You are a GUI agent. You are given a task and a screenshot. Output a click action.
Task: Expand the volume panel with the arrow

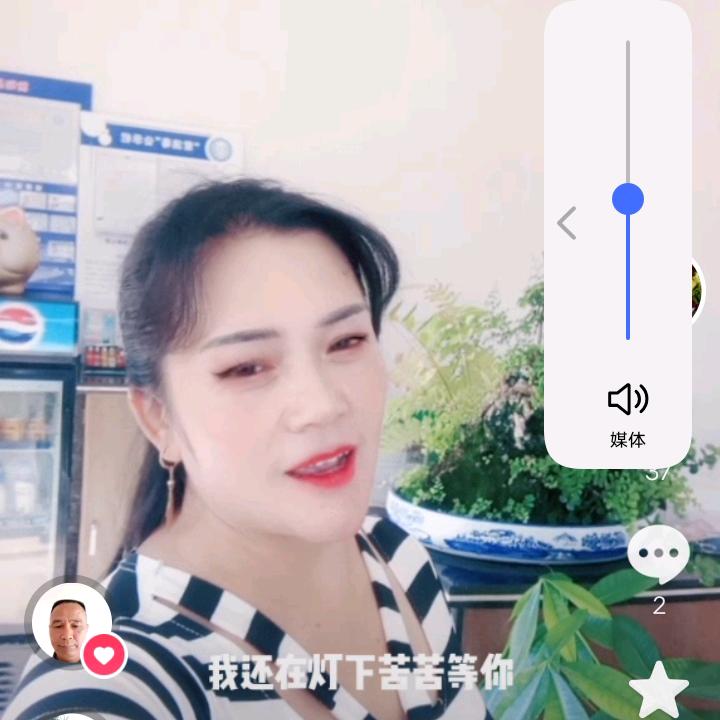pos(567,223)
